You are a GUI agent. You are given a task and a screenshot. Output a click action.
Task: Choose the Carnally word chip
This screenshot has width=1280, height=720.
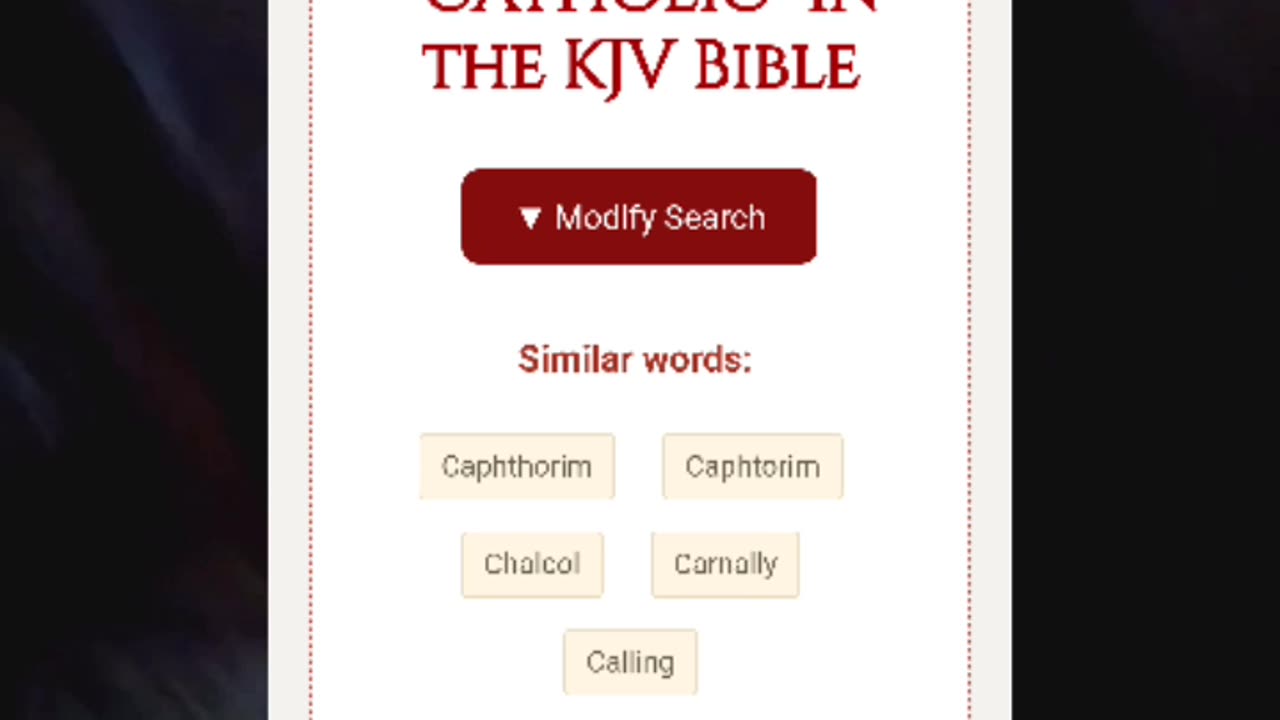(x=725, y=564)
